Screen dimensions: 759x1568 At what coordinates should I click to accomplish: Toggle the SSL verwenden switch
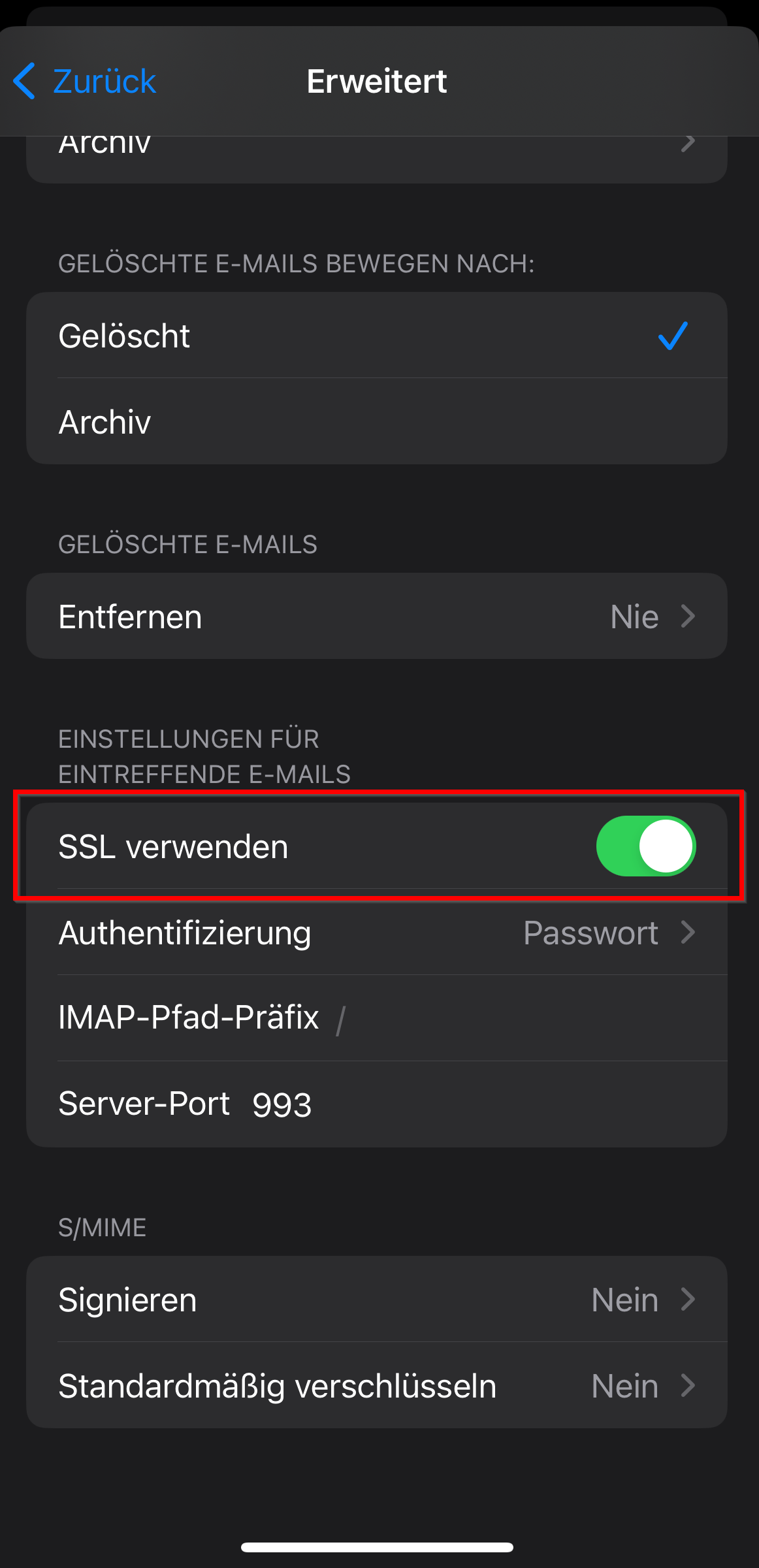click(645, 846)
